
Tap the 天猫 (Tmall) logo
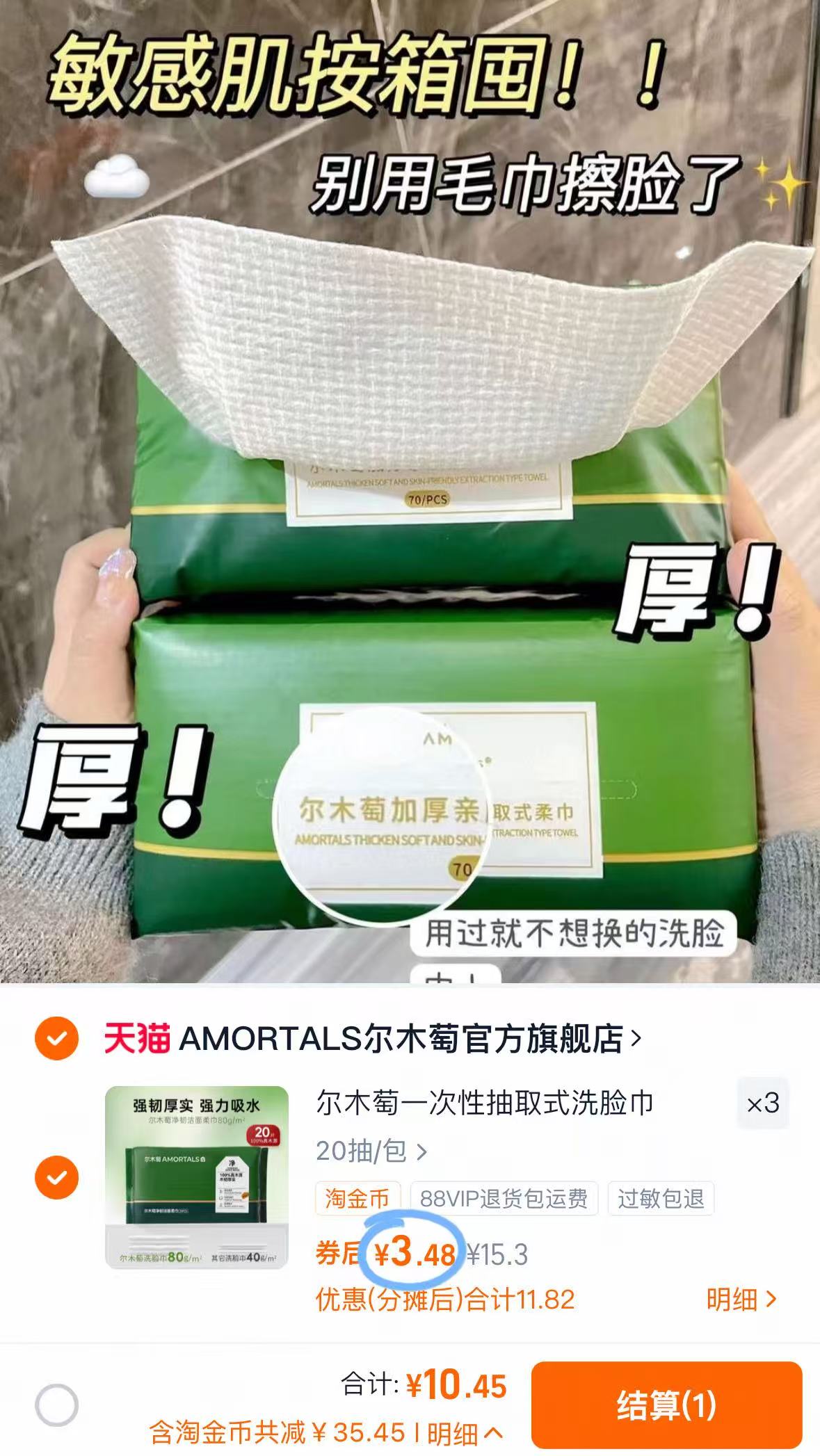coord(136,1039)
